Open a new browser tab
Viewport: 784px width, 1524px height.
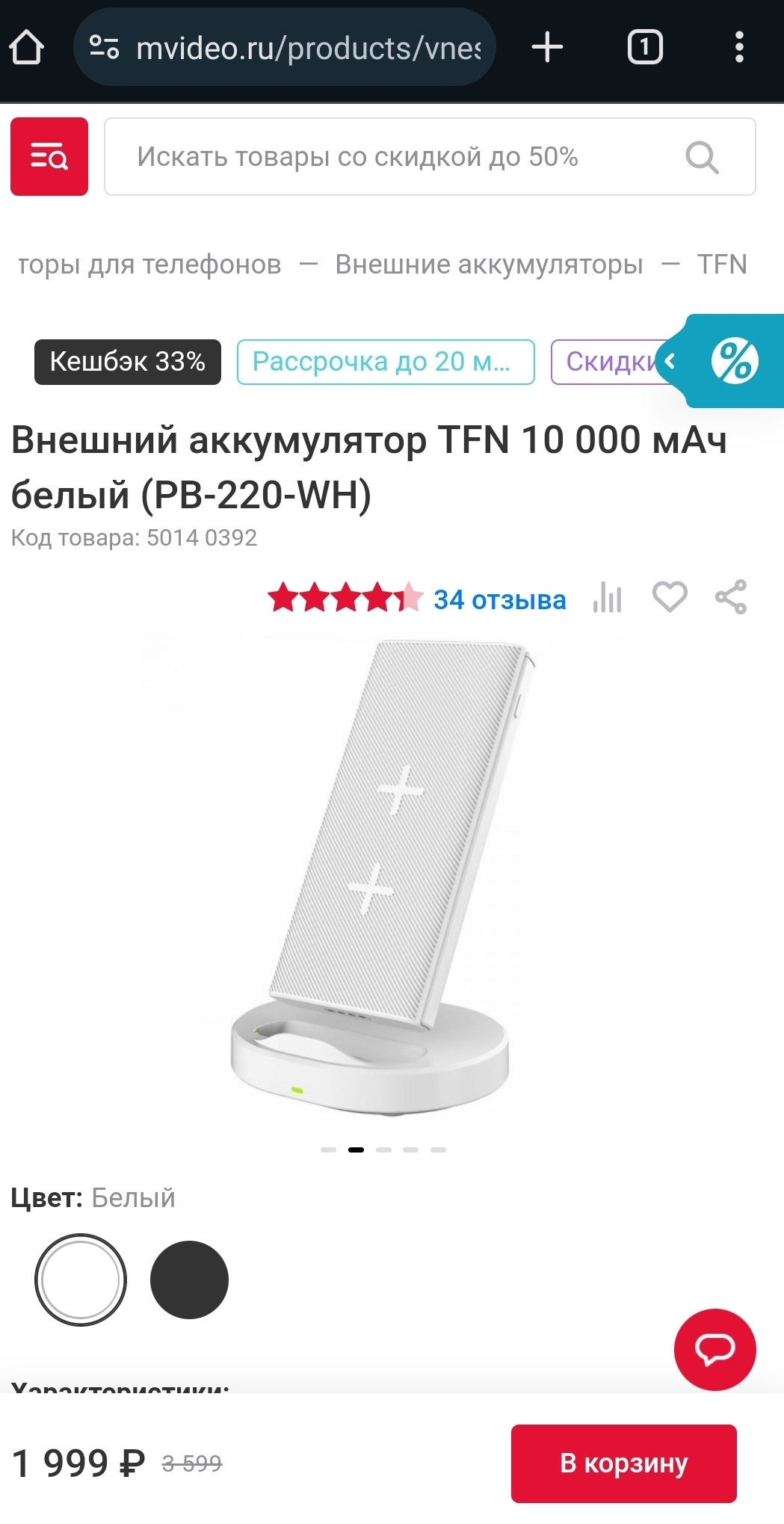547,48
